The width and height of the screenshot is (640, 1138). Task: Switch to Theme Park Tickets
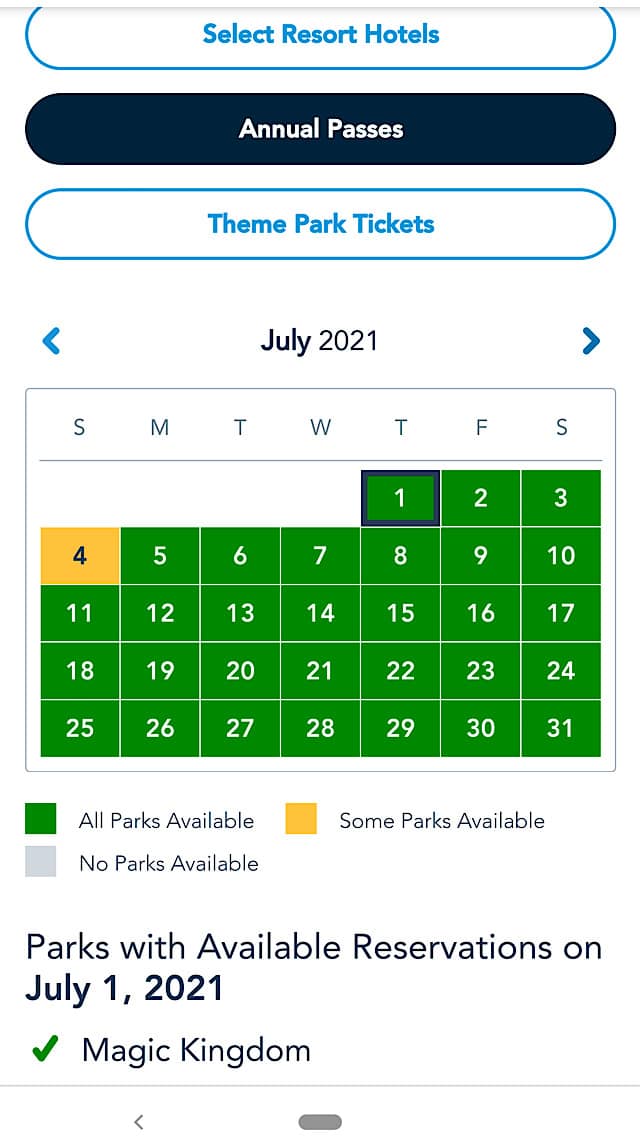tap(320, 224)
